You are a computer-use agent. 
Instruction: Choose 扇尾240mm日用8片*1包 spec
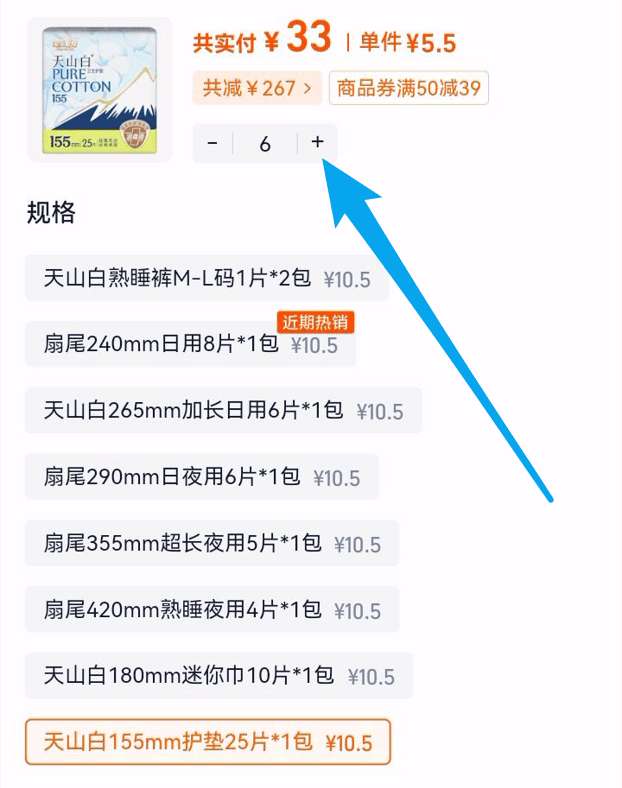pyautogui.click(x=190, y=345)
